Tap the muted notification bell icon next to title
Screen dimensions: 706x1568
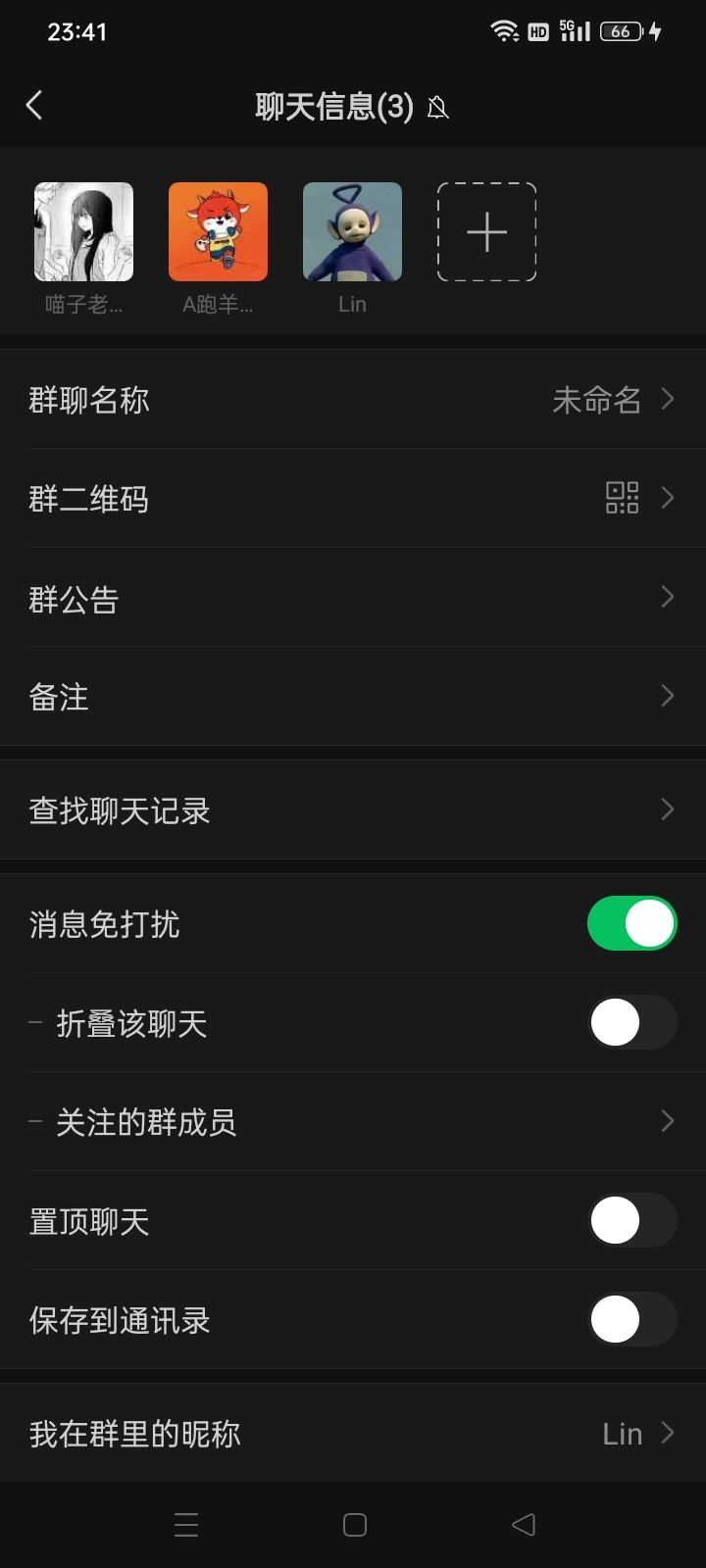pyautogui.click(x=437, y=106)
